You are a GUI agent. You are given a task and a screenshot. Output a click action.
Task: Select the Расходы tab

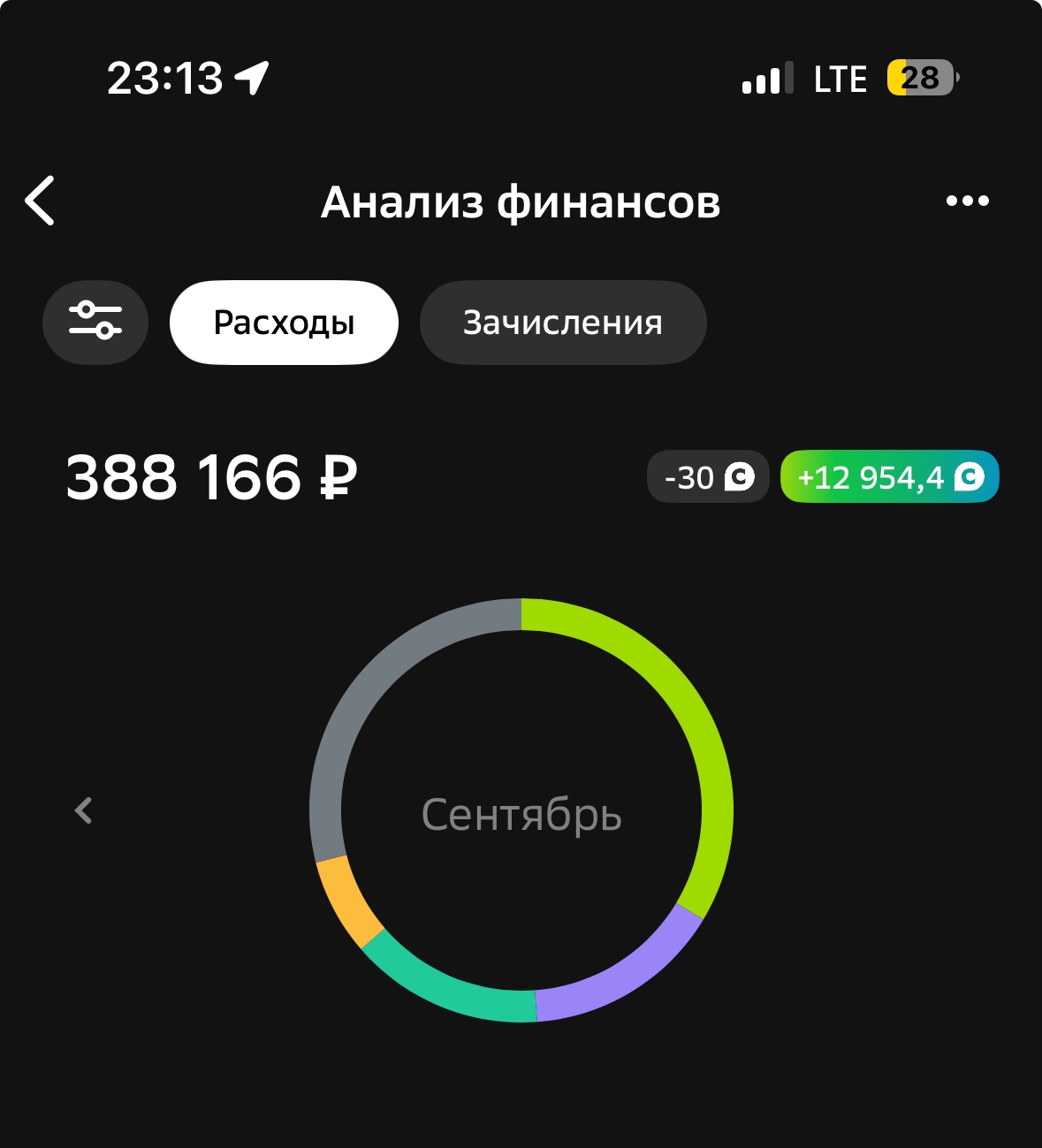[284, 323]
